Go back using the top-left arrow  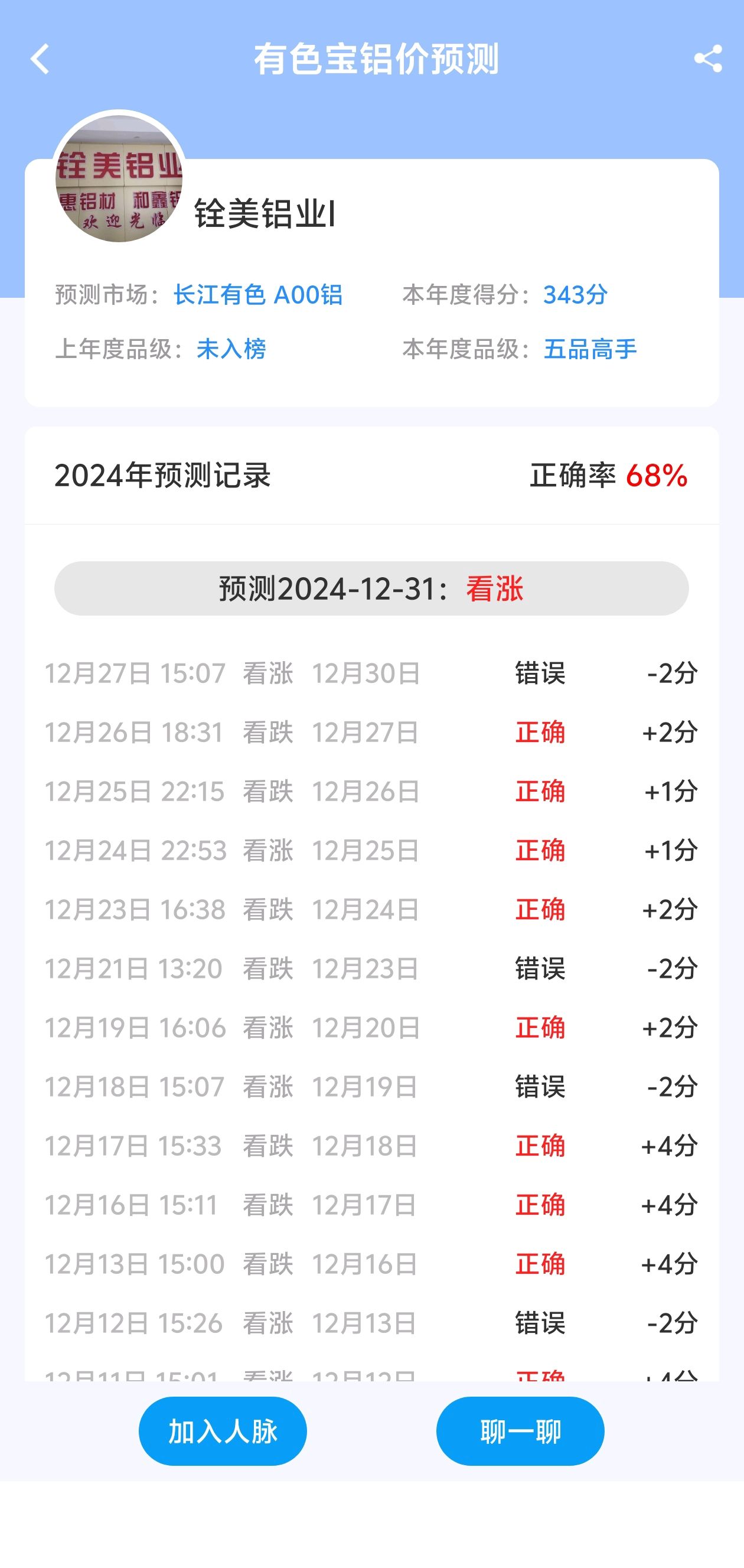pyautogui.click(x=40, y=59)
